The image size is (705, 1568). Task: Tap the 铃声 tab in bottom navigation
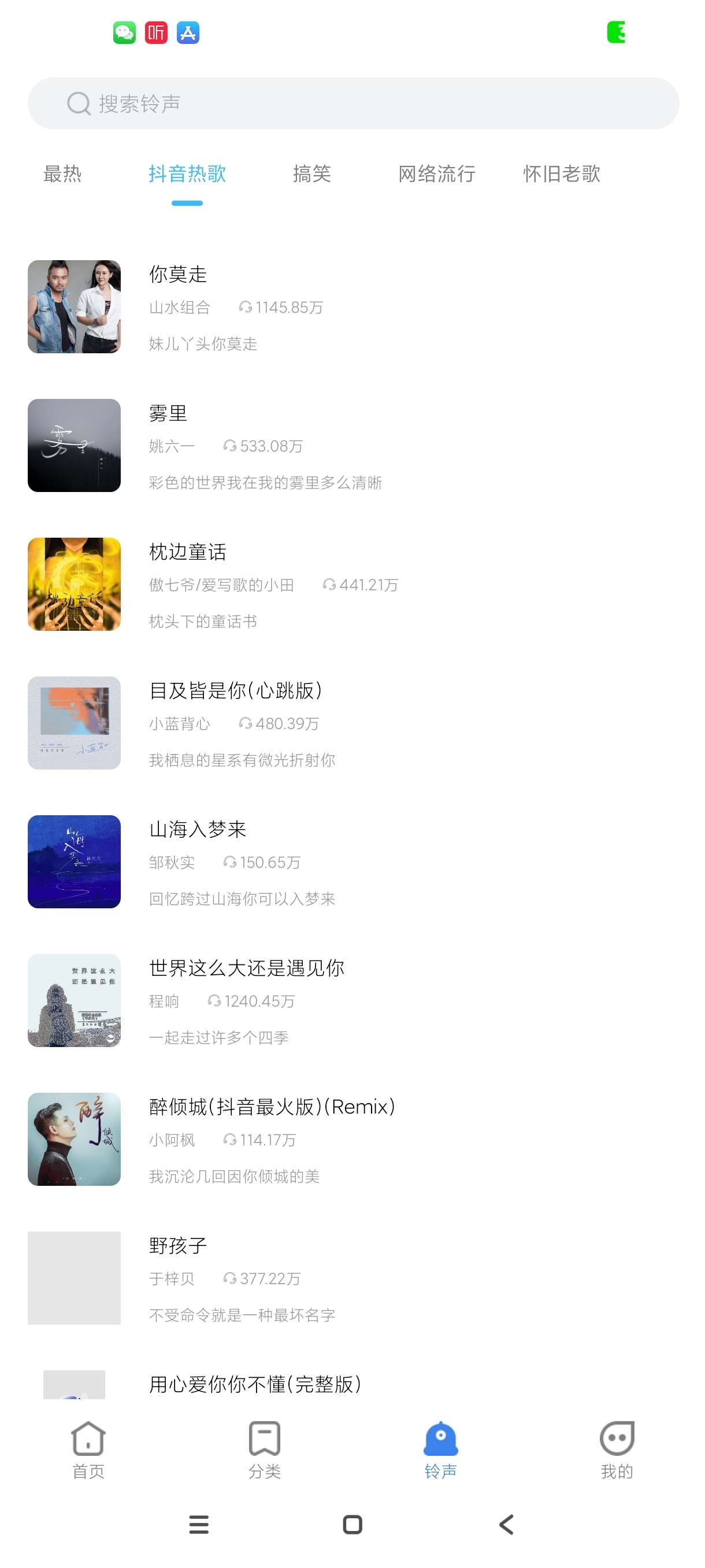440,1450
